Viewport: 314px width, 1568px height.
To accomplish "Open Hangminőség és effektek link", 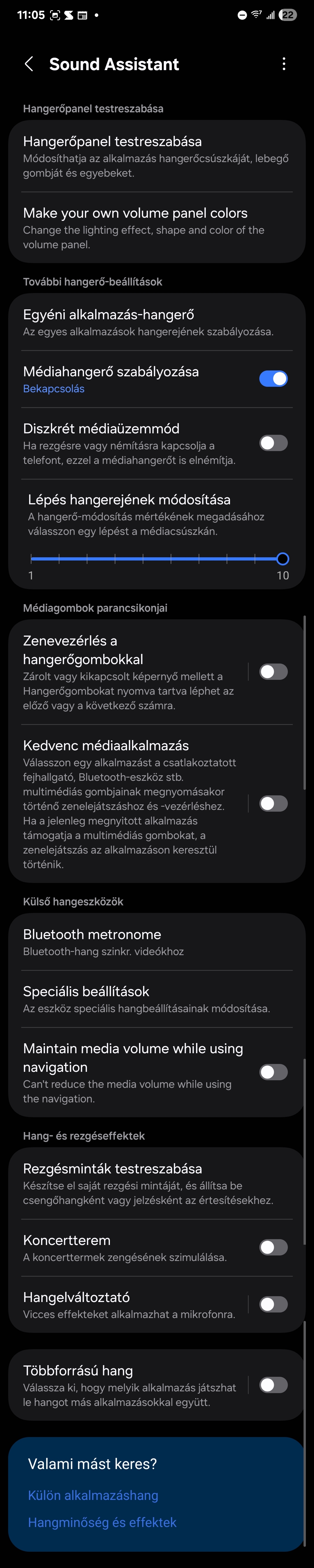I will [102, 1522].
